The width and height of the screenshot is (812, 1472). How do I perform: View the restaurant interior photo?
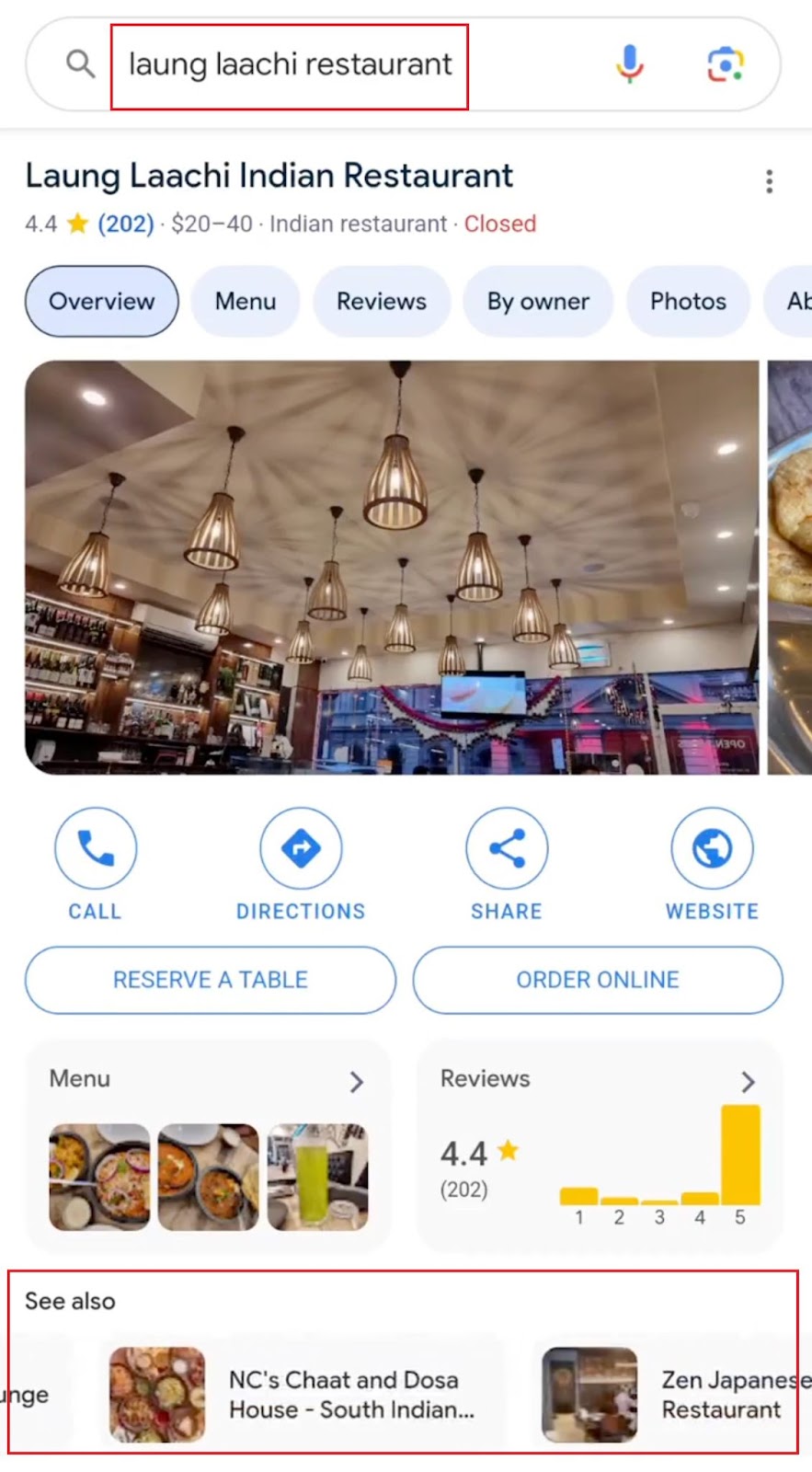pos(392,567)
